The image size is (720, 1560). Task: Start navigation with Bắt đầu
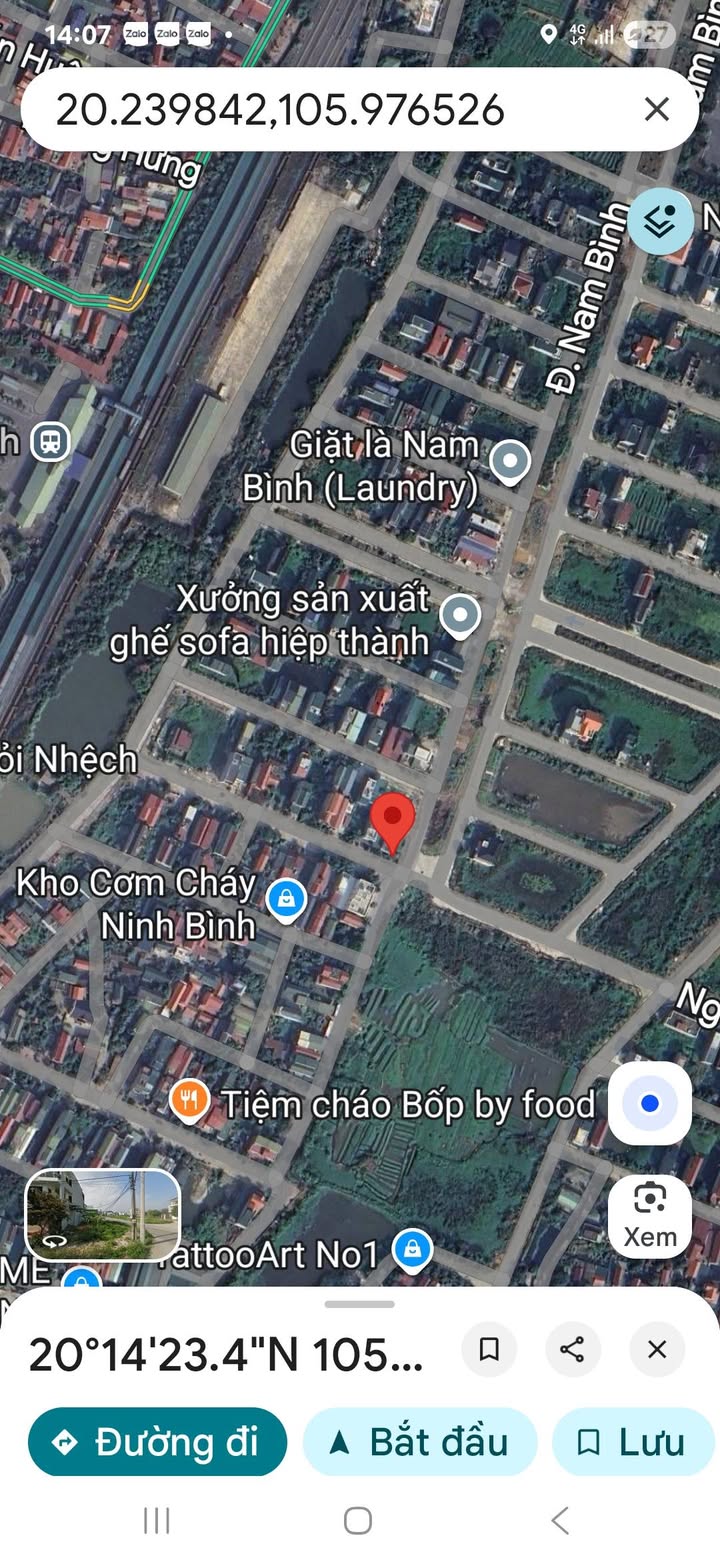tap(420, 1442)
